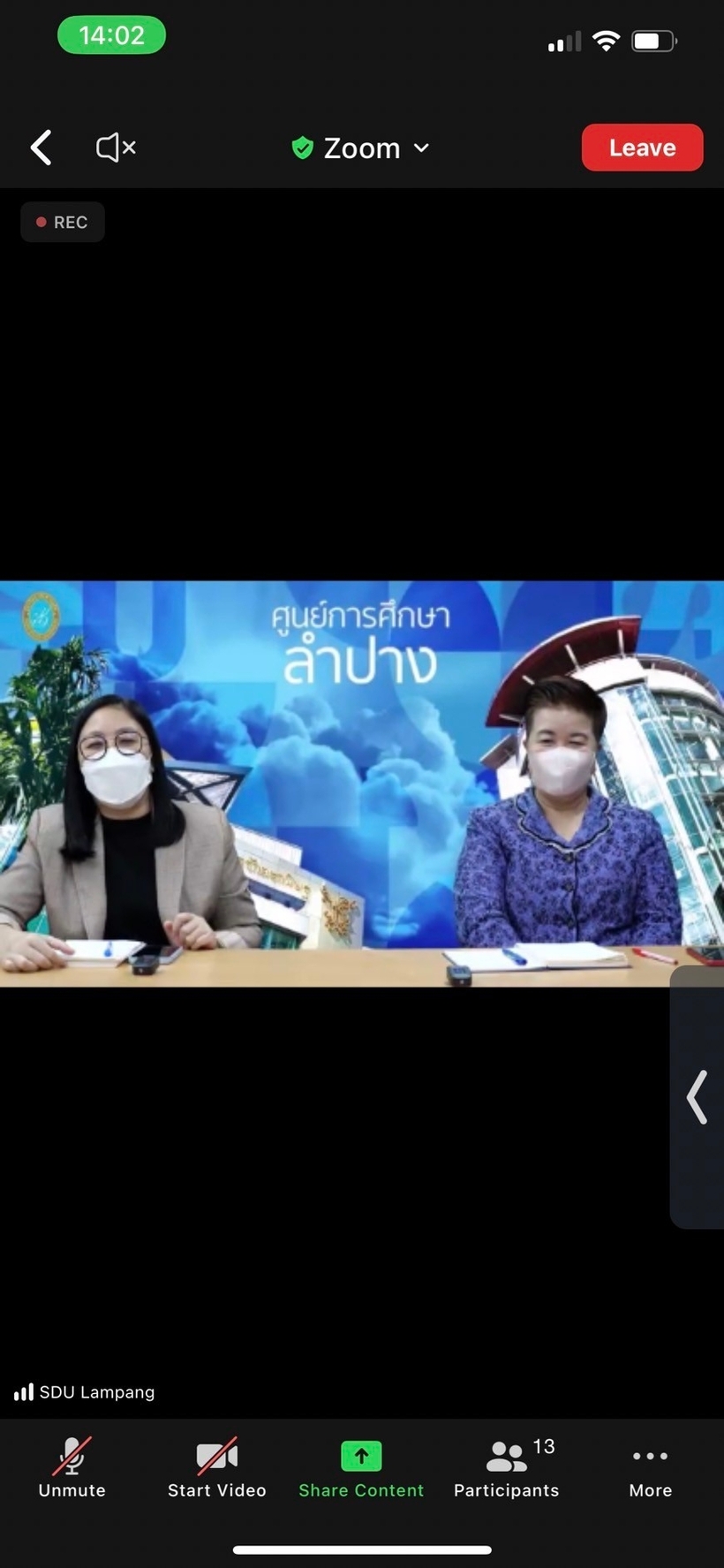Open the Zoom meeting info dropdown
The width and height of the screenshot is (724, 1568).
click(360, 148)
